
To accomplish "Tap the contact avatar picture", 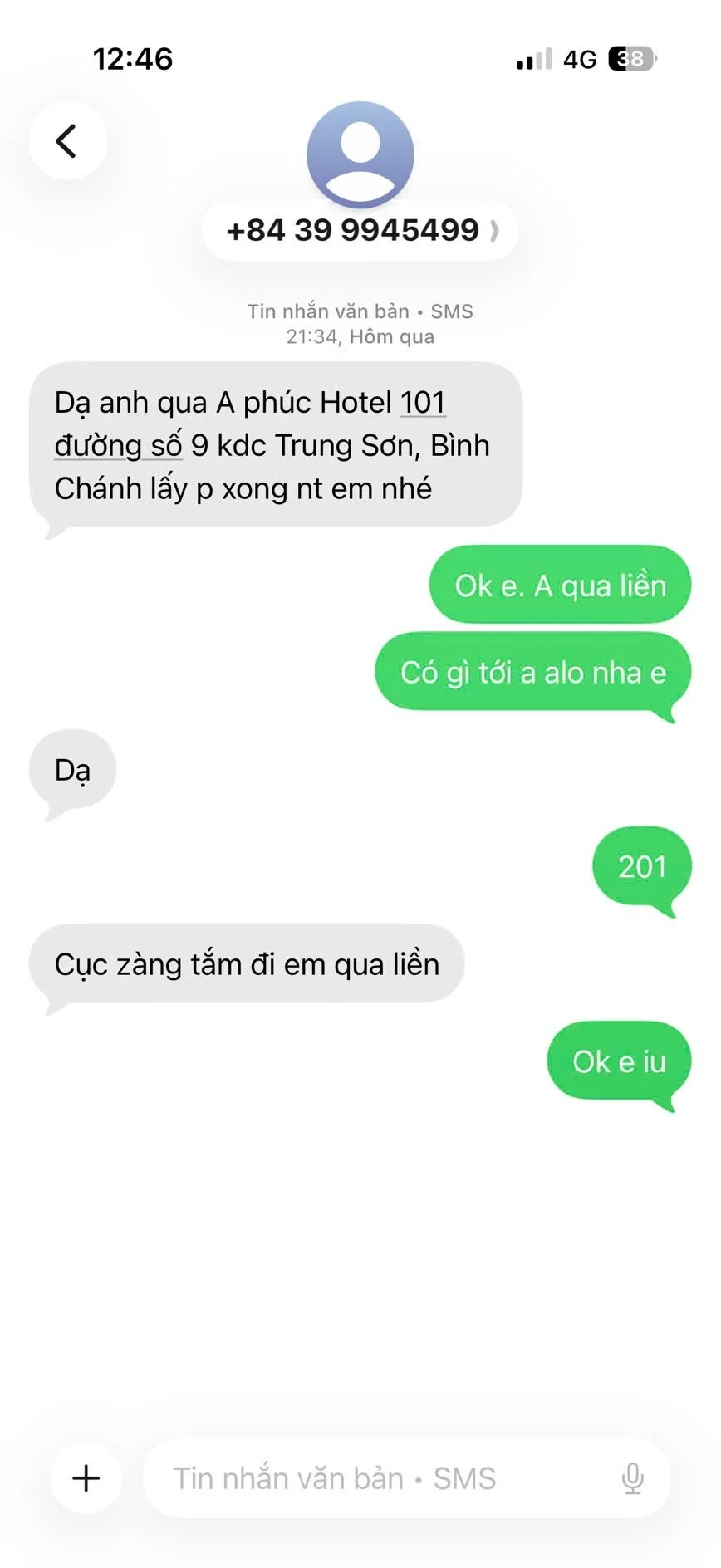I will [360, 154].
